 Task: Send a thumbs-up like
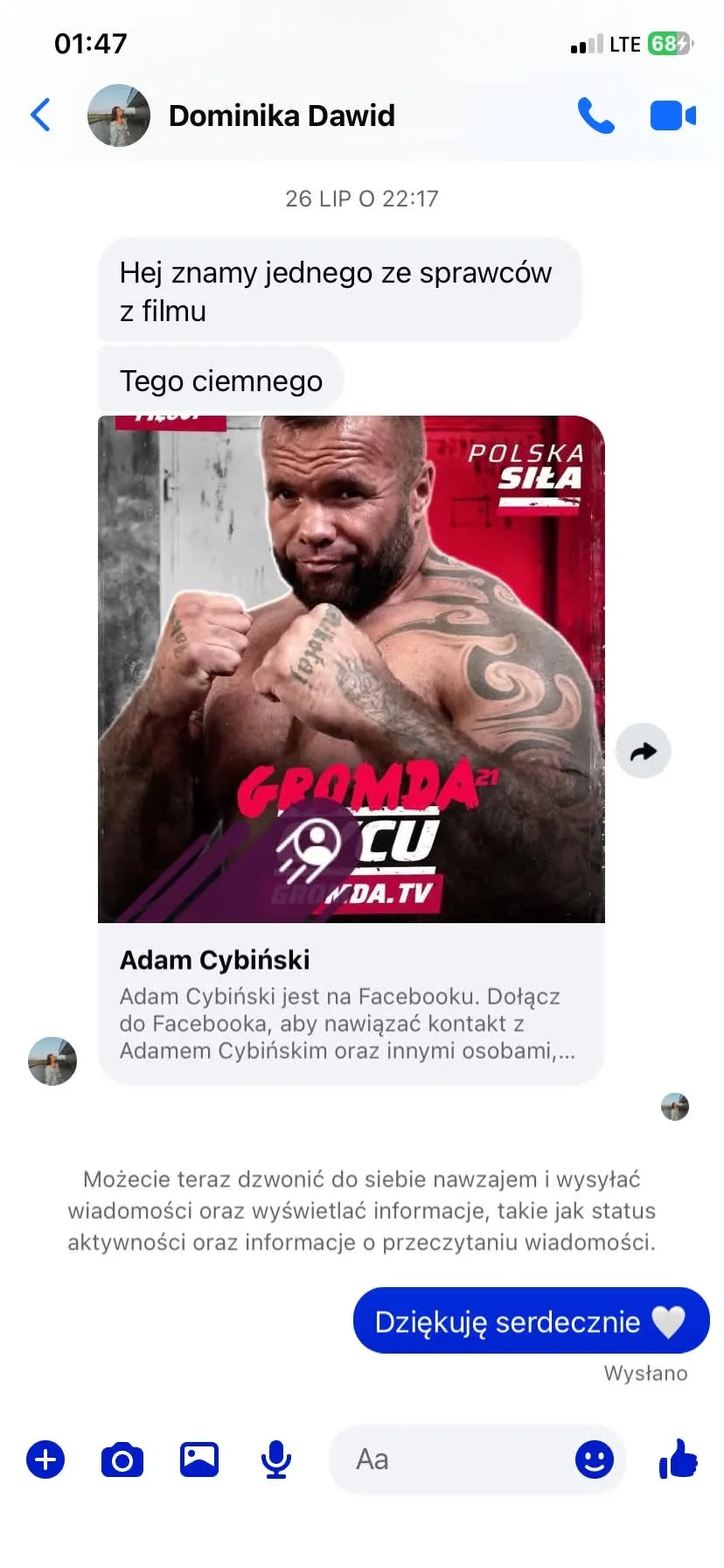(x=679, y=1459)
